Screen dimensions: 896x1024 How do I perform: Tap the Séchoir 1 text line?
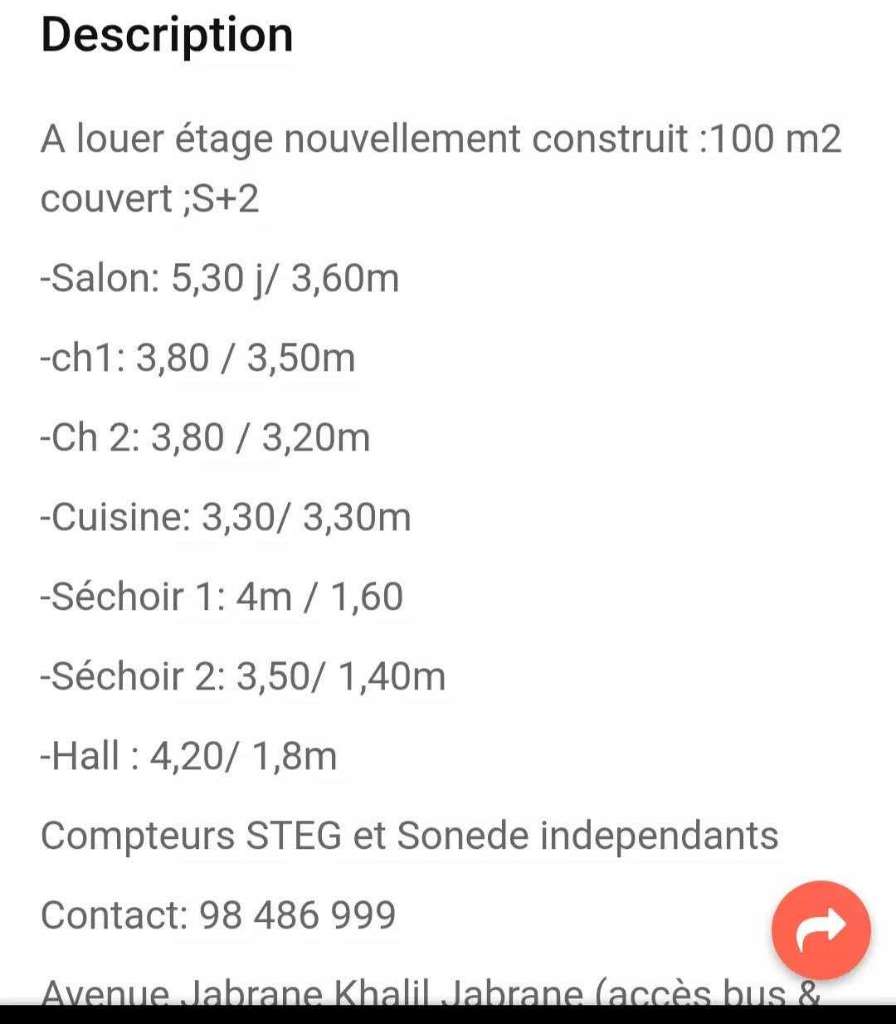click(x=221, y=596)
